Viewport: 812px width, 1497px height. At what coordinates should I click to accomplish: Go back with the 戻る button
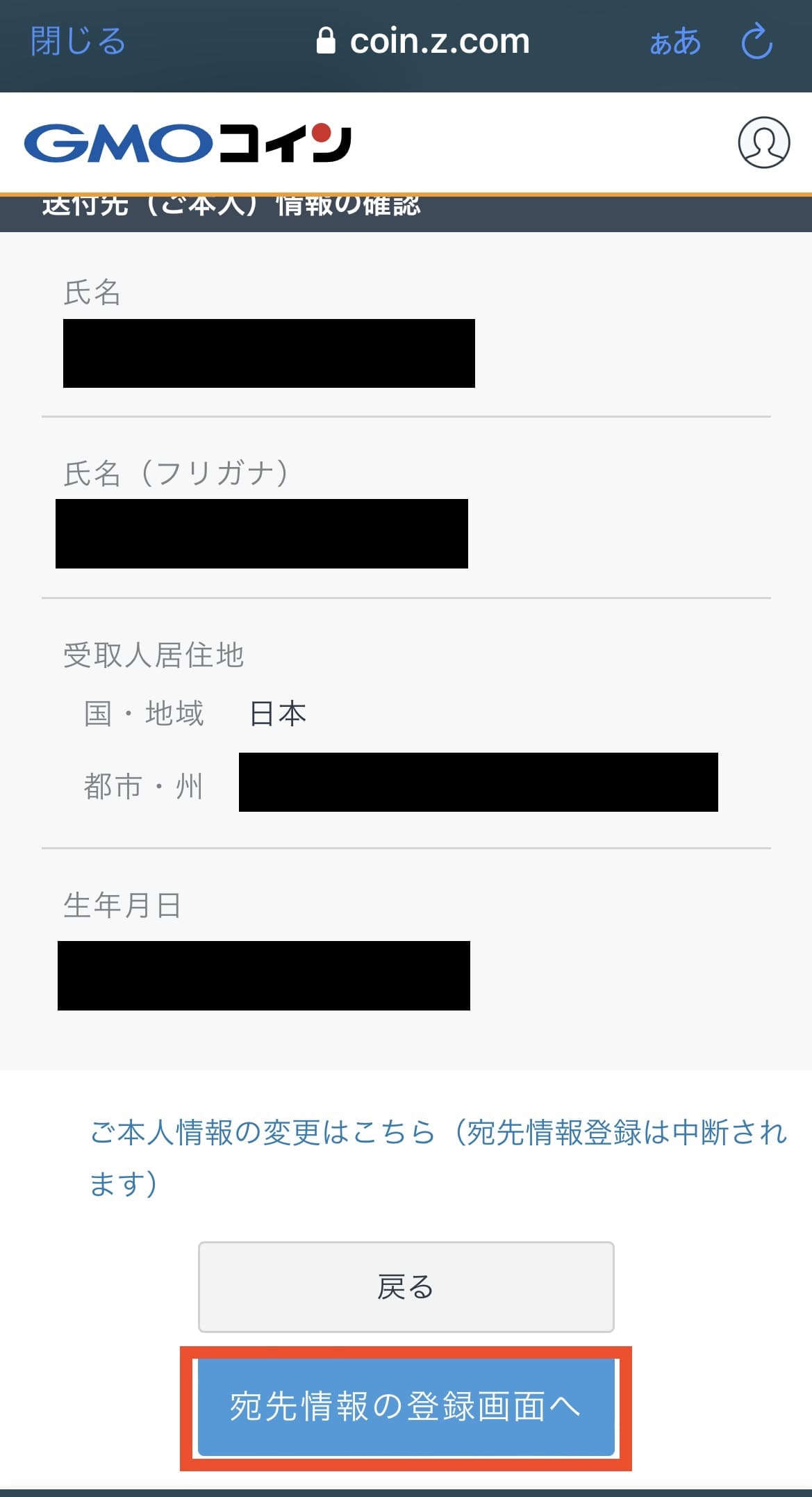[x=406, y=1287]
